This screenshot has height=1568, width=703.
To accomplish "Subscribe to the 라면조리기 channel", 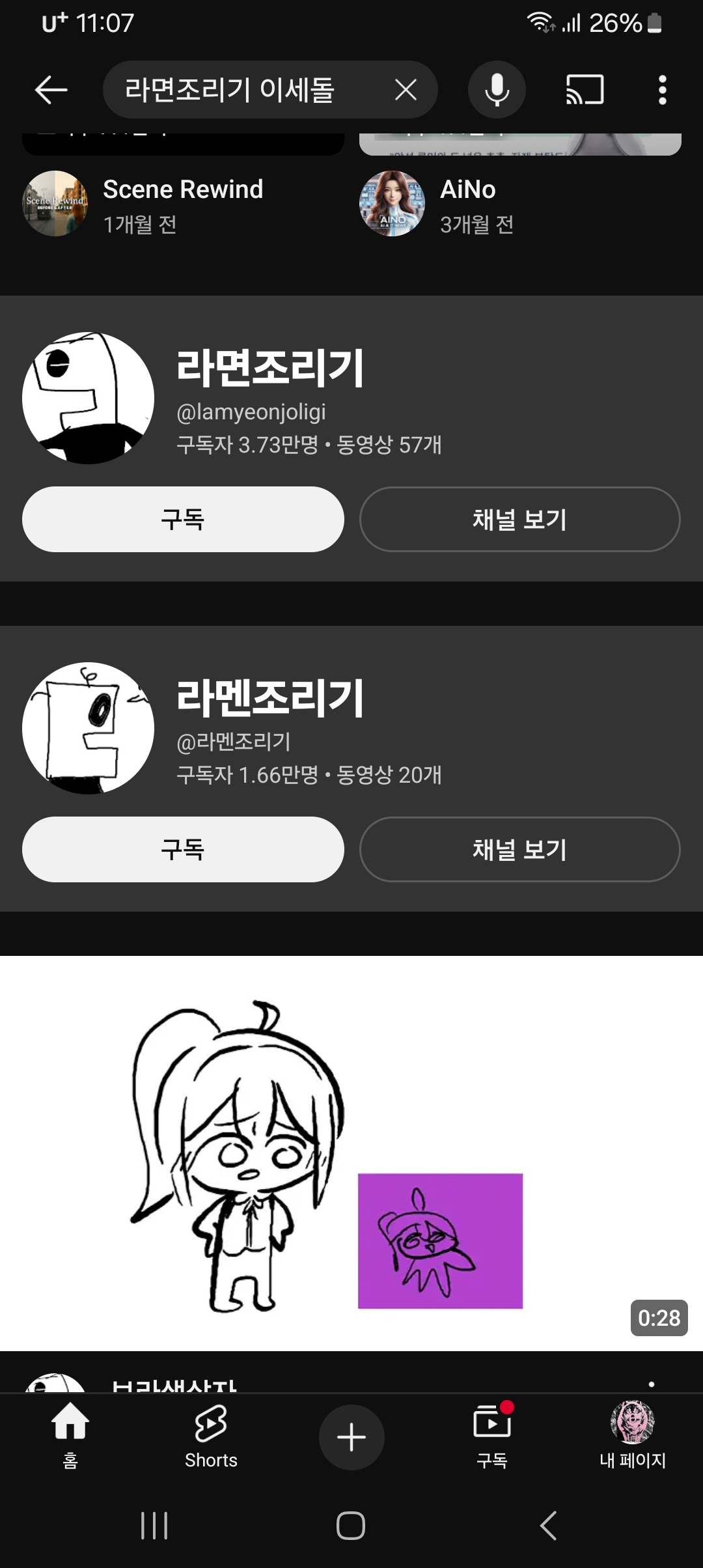I will (x=183, y=520).
